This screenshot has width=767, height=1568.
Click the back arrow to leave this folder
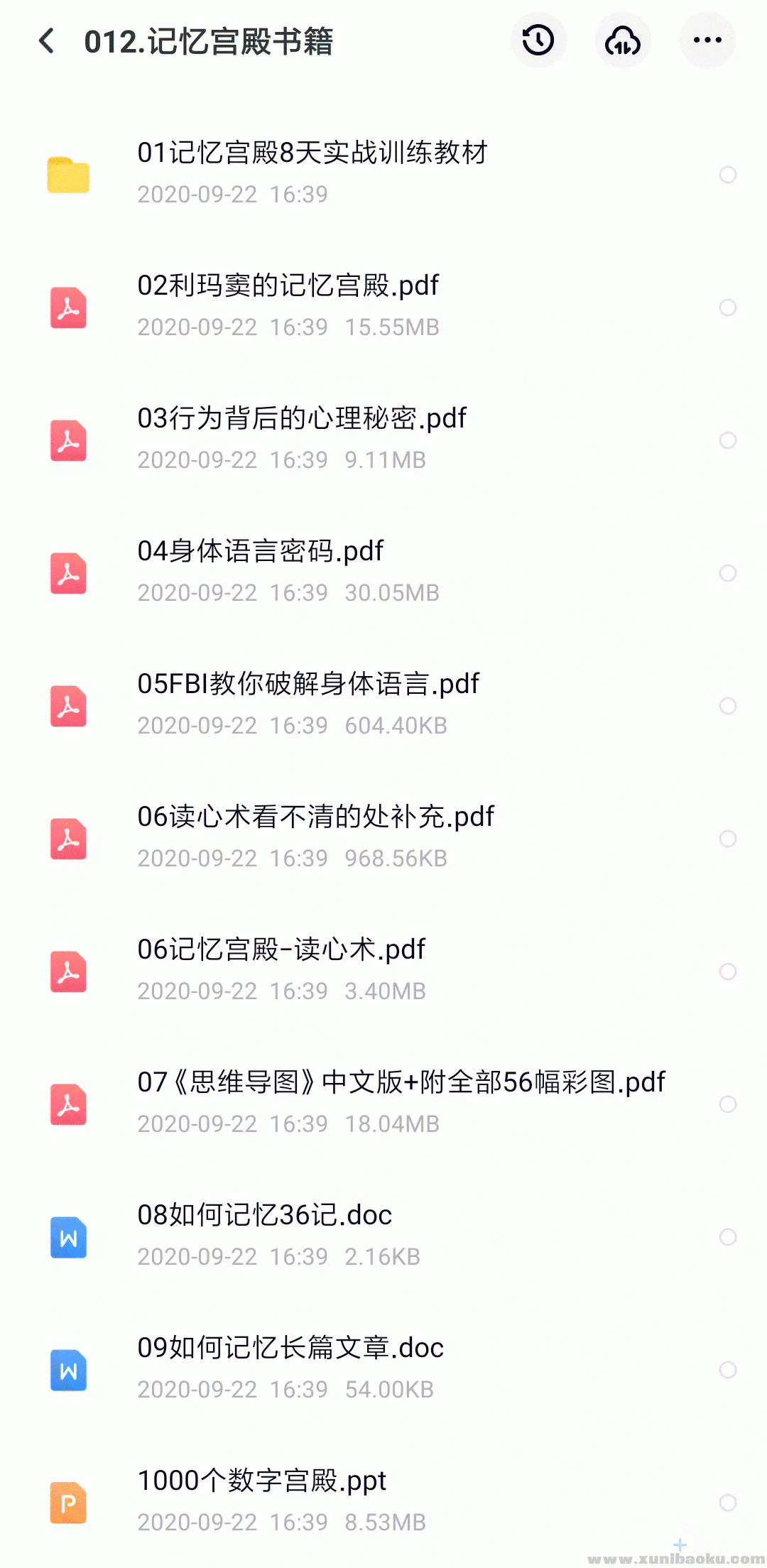point(45,42)
